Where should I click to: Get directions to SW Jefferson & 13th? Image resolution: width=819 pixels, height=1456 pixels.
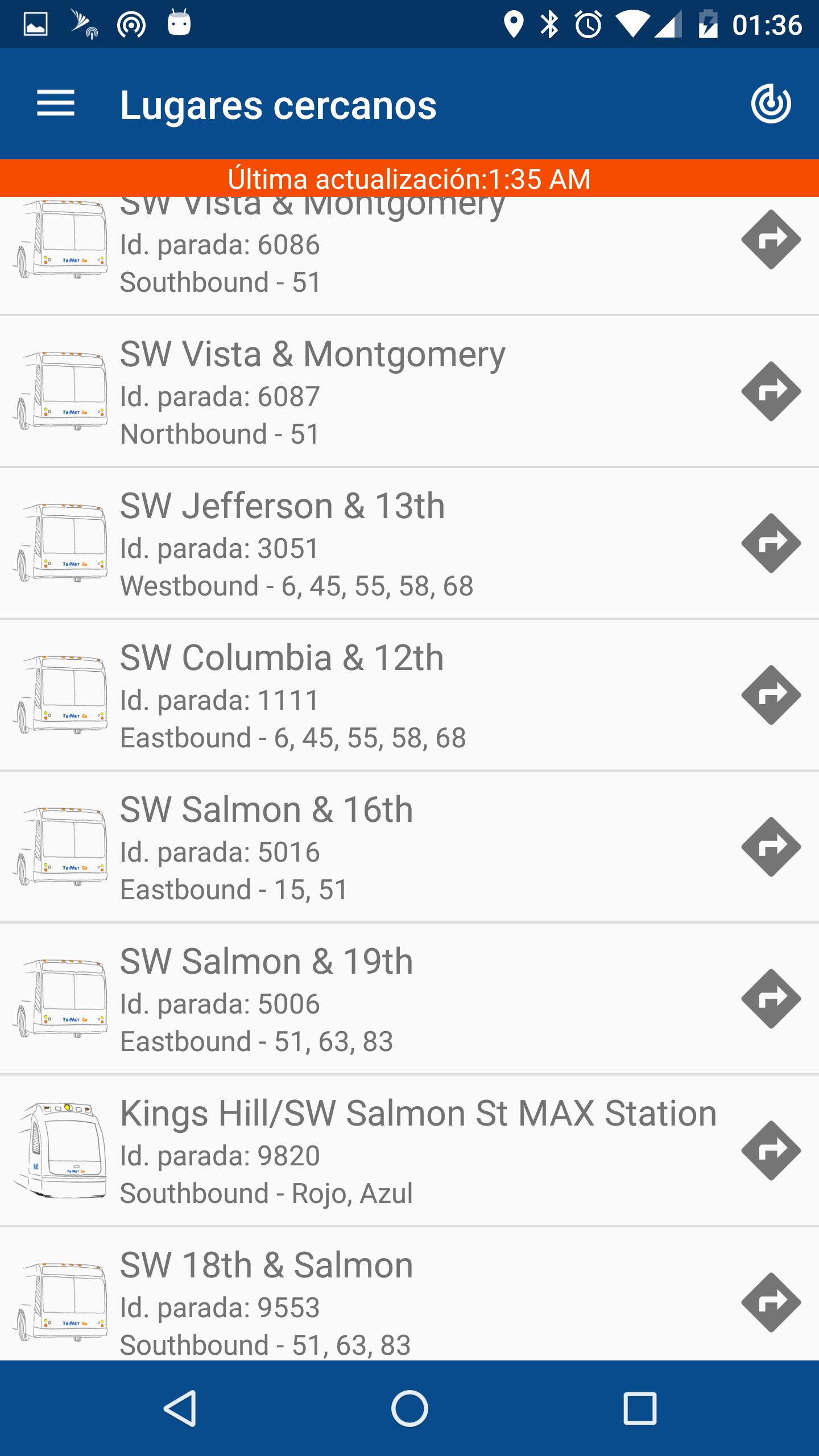click(771, 543)
